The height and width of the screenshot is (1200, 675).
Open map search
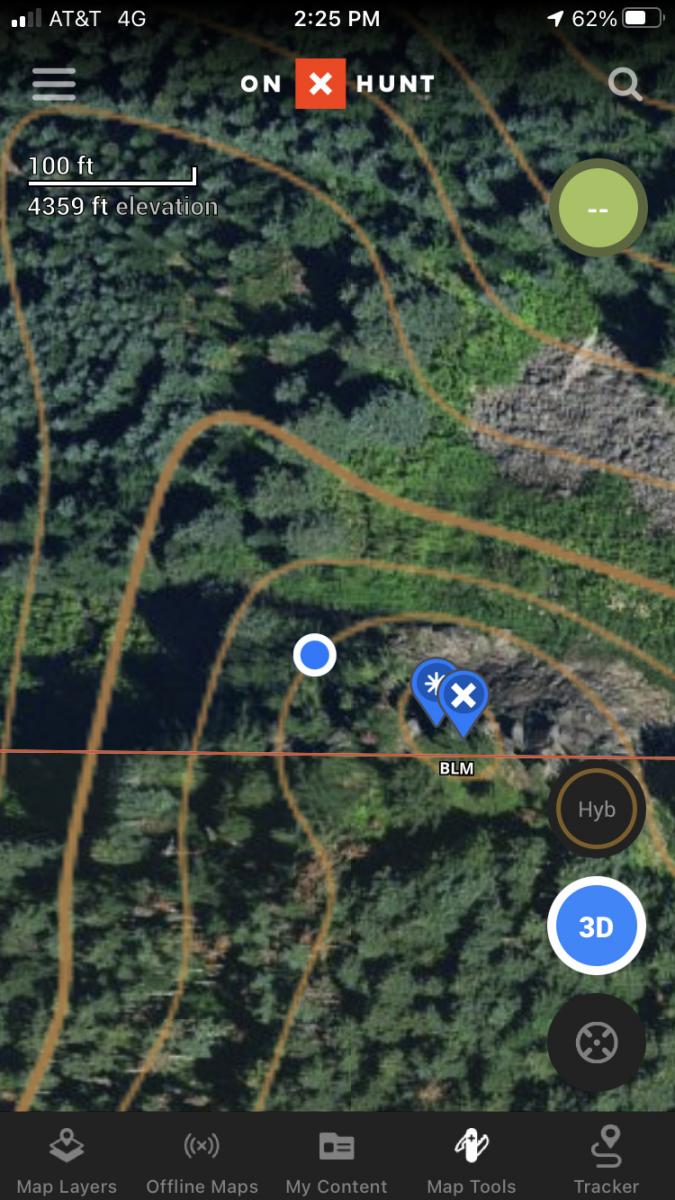point(626,84)
